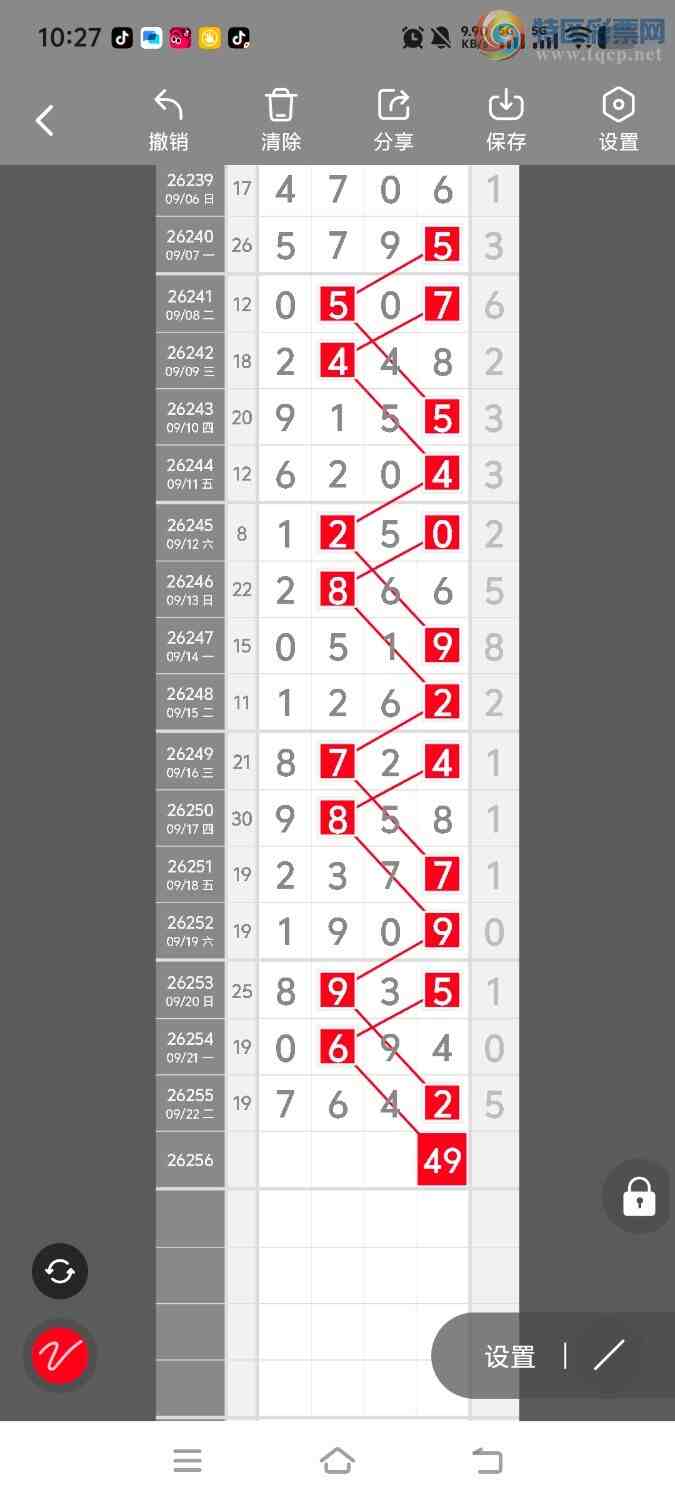Clear all drawings with 清除
Image resolution: width=675 pixels, height=1500 pixels.
(x=281, y=121)
